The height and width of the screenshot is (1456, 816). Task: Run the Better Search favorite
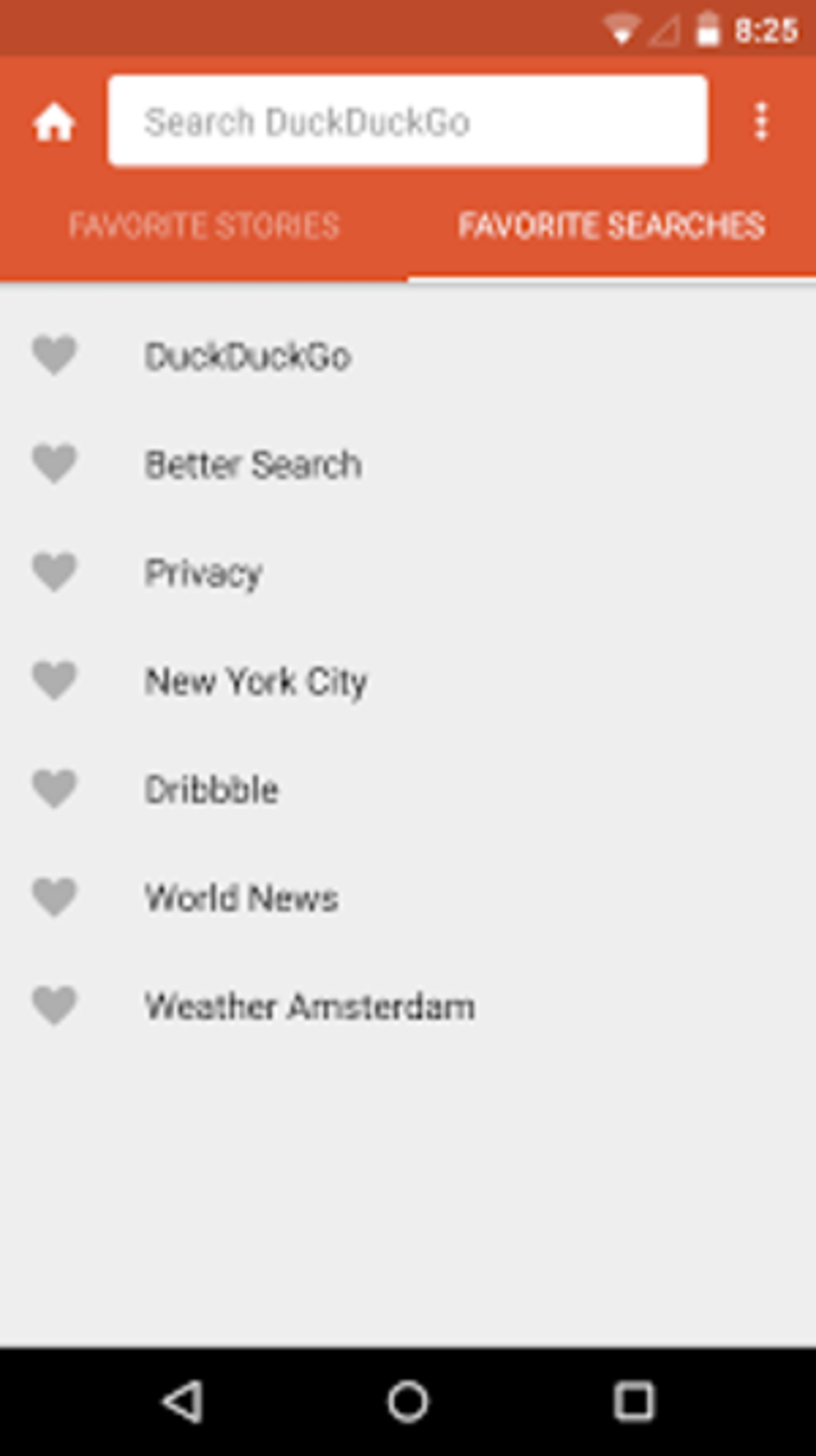click(x=253, y=465)
